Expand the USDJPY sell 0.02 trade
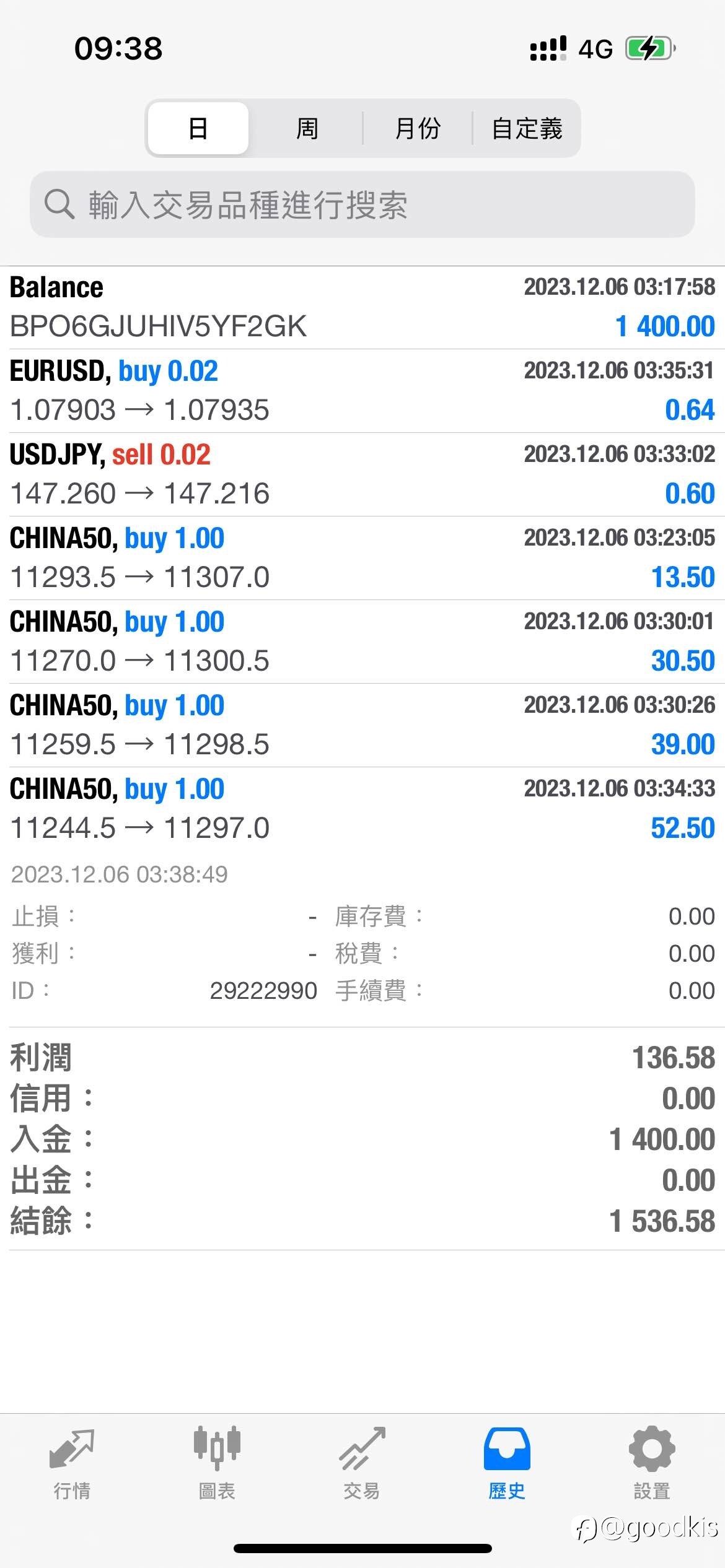725x1568 pixels. pos(362,474)
